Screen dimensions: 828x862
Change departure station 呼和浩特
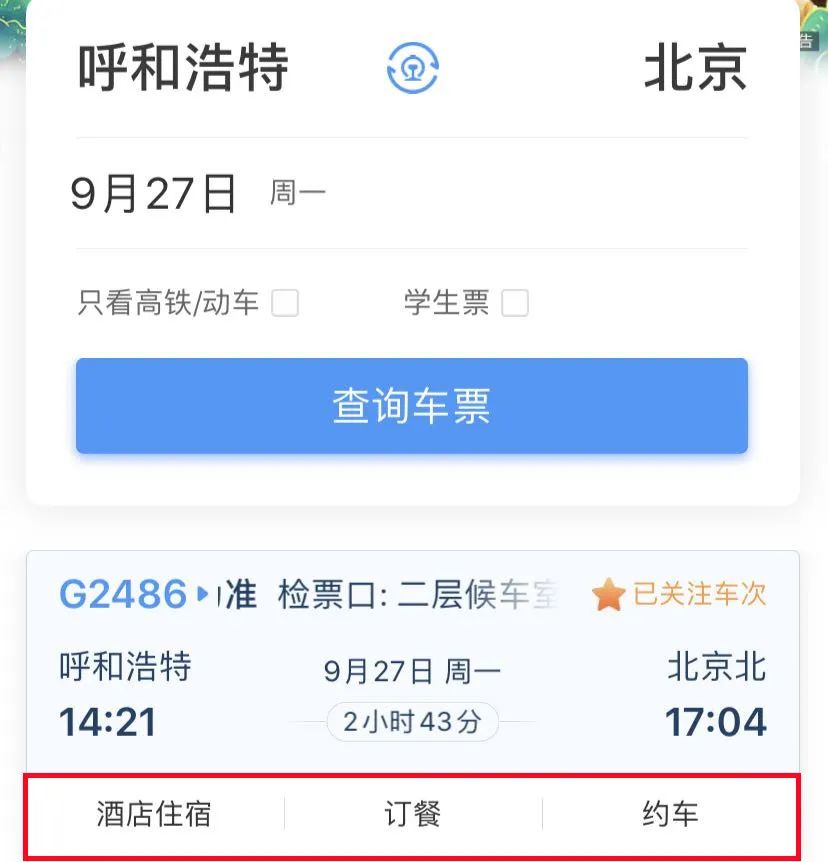pyautogui.click(x=183, y=68)
